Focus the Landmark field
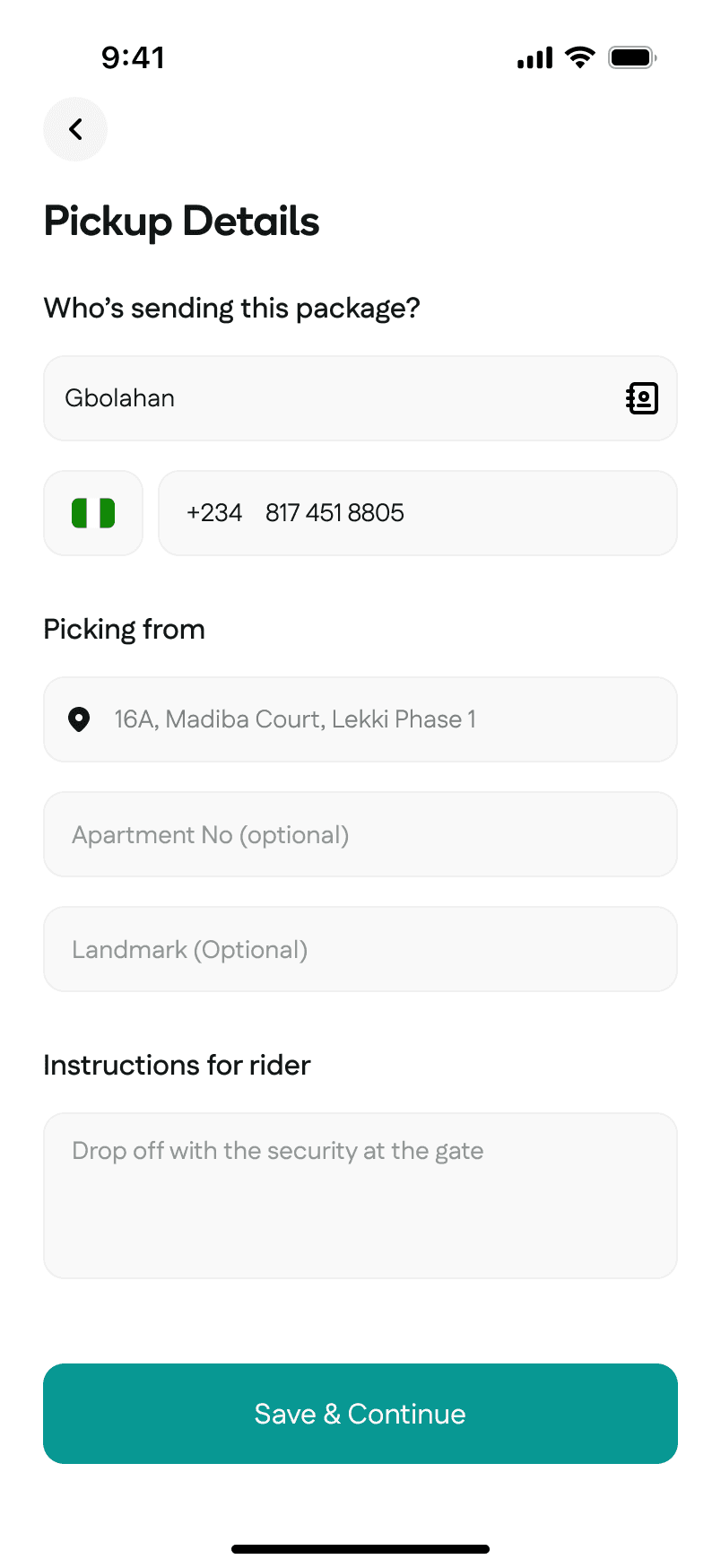The width and height of the screenshot is (721, 1568). [360, 949]
